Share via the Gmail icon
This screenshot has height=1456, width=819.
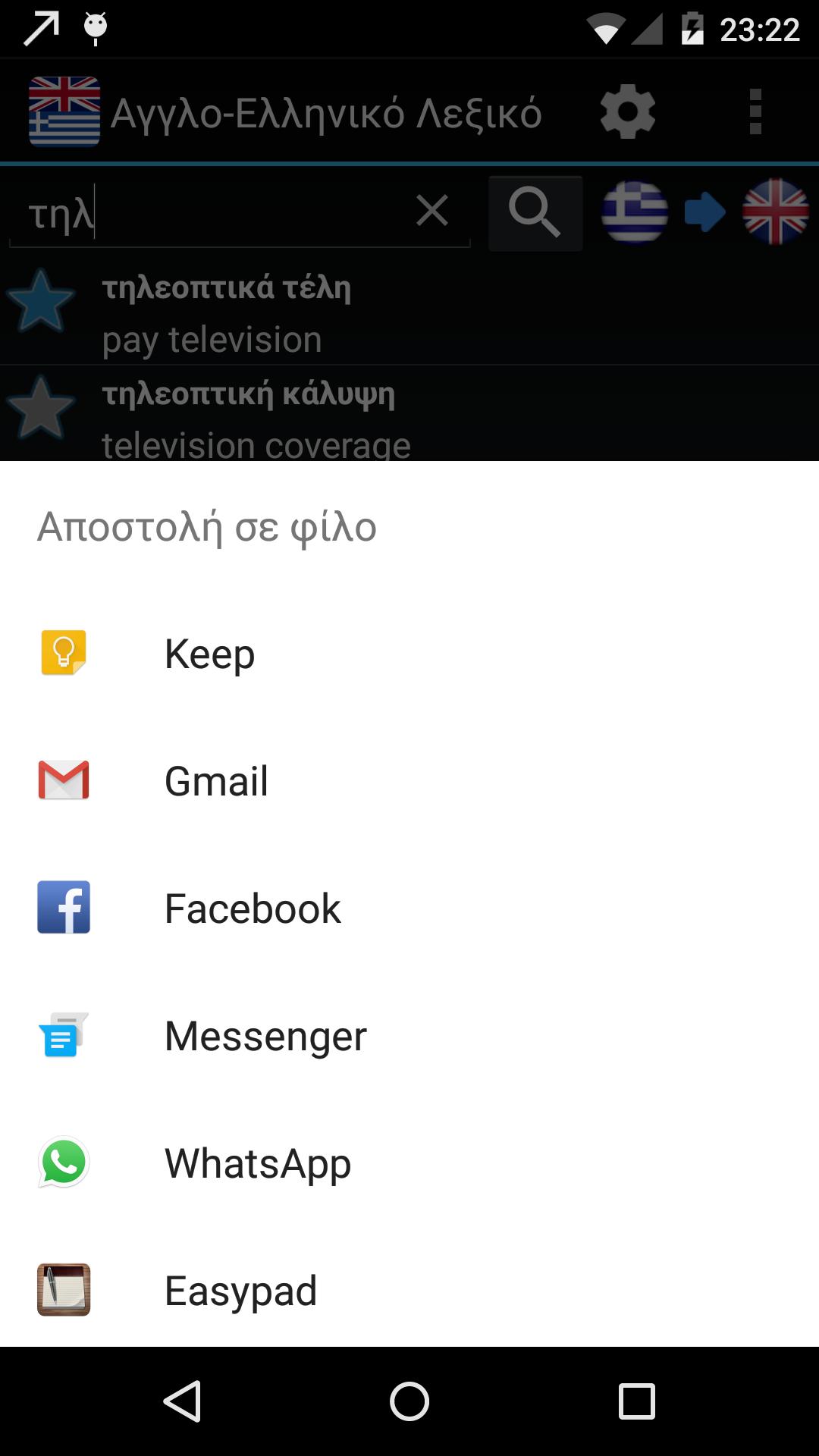(x=64, y=781)
